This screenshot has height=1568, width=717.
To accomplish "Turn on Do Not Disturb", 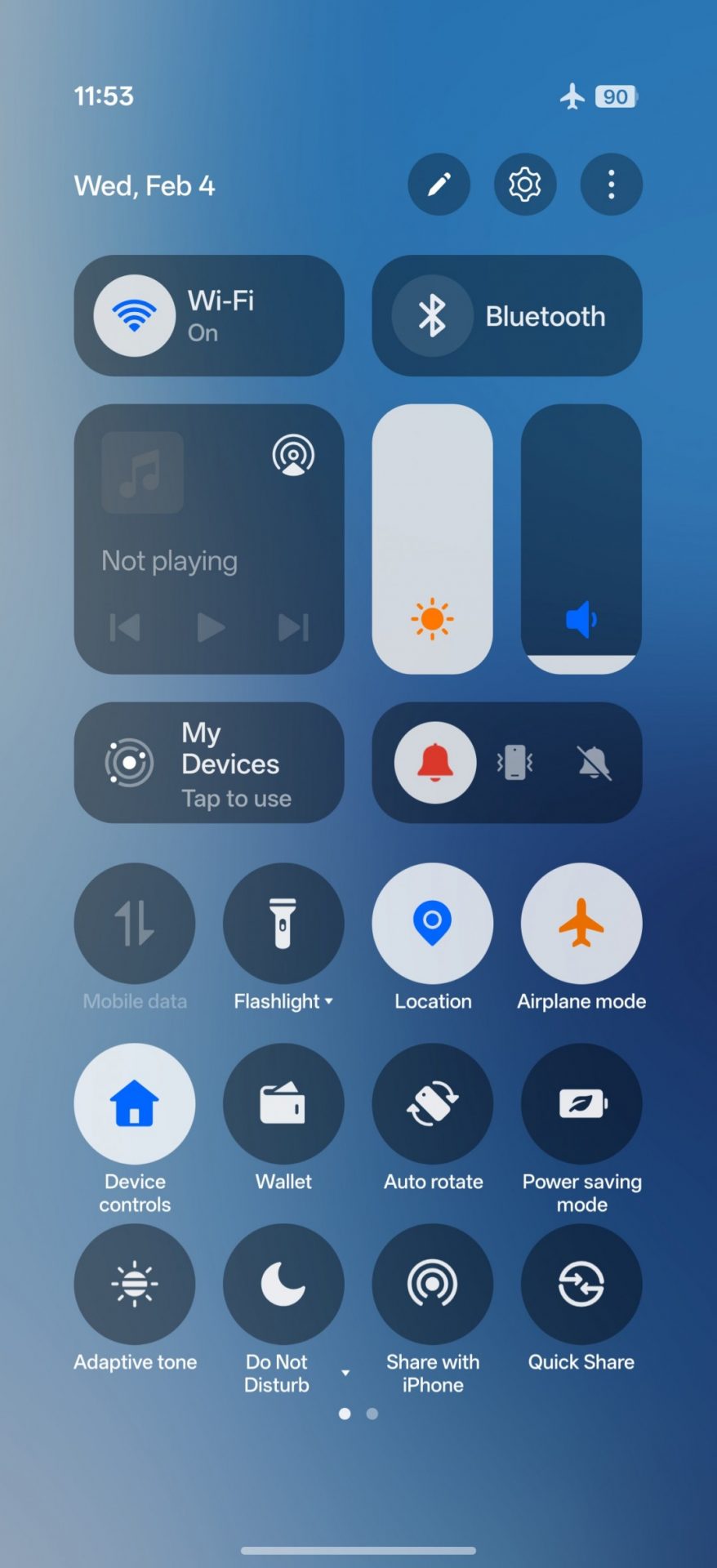I will tap(283, 1284).
